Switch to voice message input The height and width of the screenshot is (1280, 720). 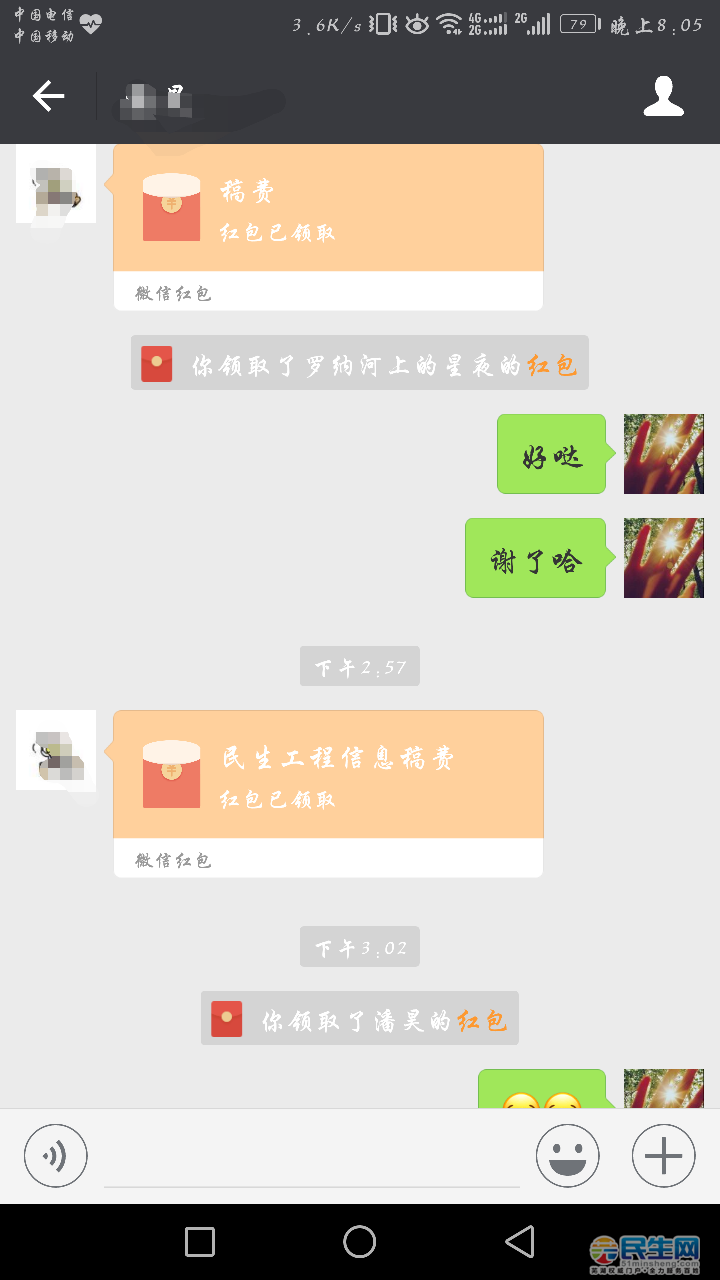pyautogui.click(x=56, y=1156)
